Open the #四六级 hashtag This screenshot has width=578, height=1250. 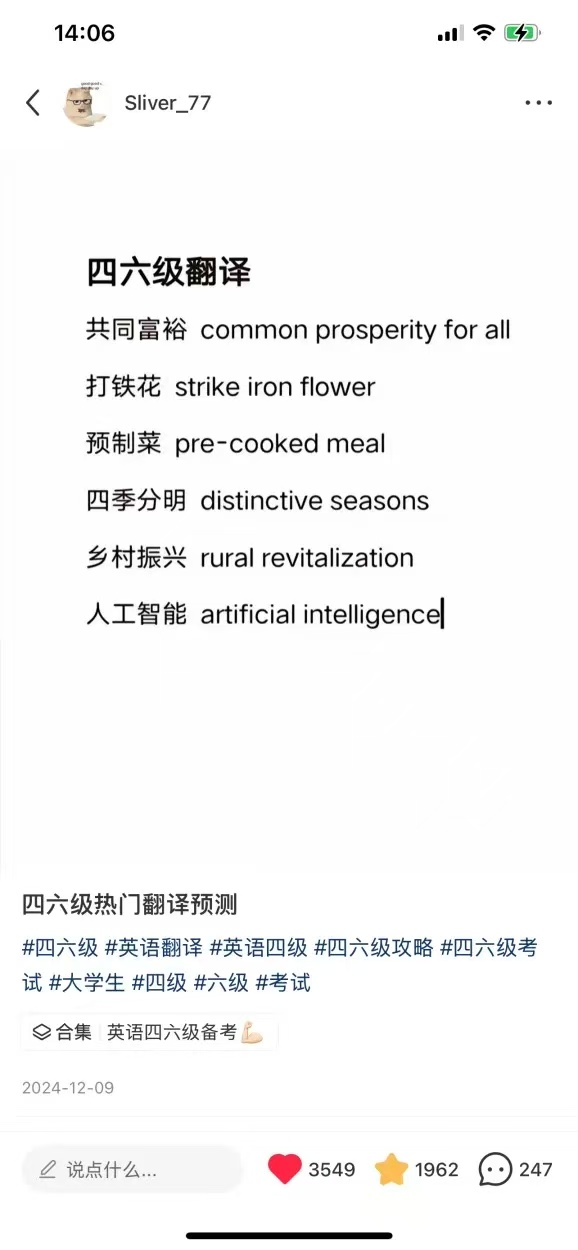pos(60,947)
